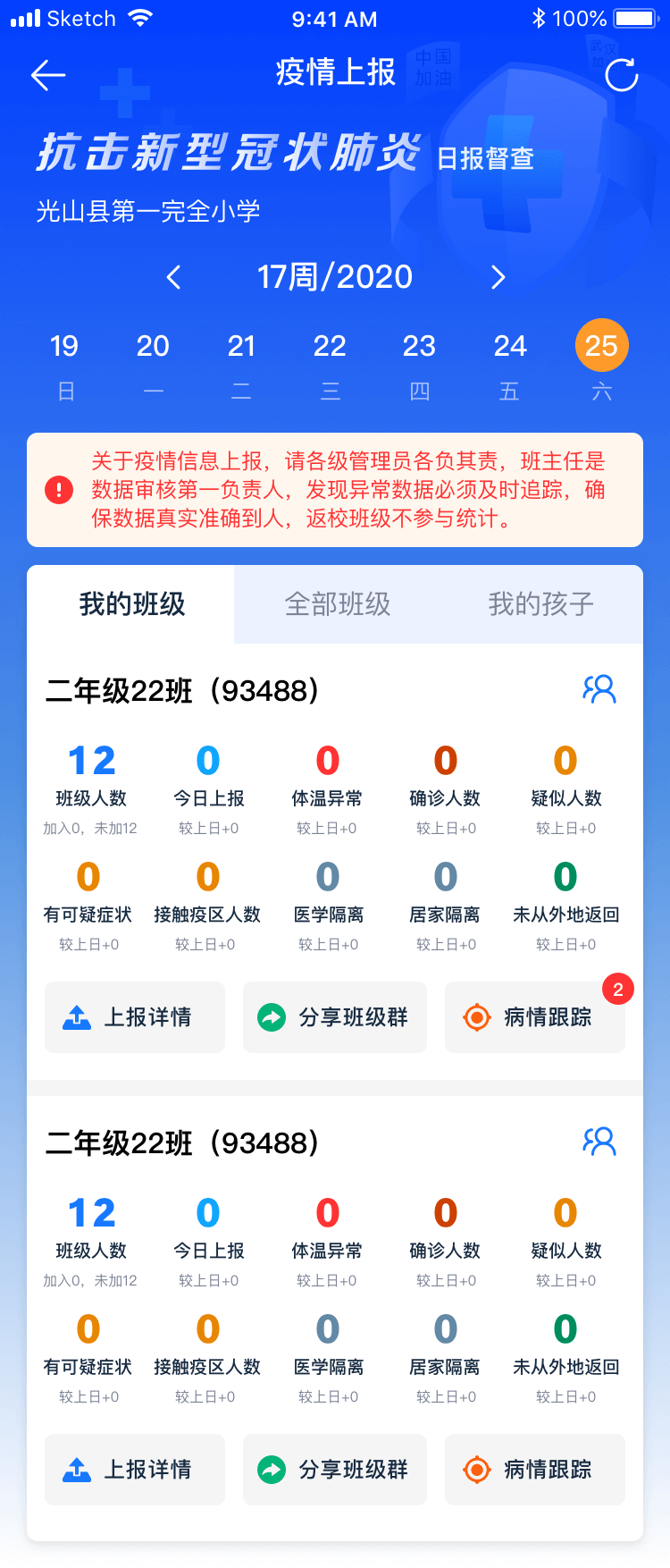Switch to the 全部班级 tab

(338, 604)
